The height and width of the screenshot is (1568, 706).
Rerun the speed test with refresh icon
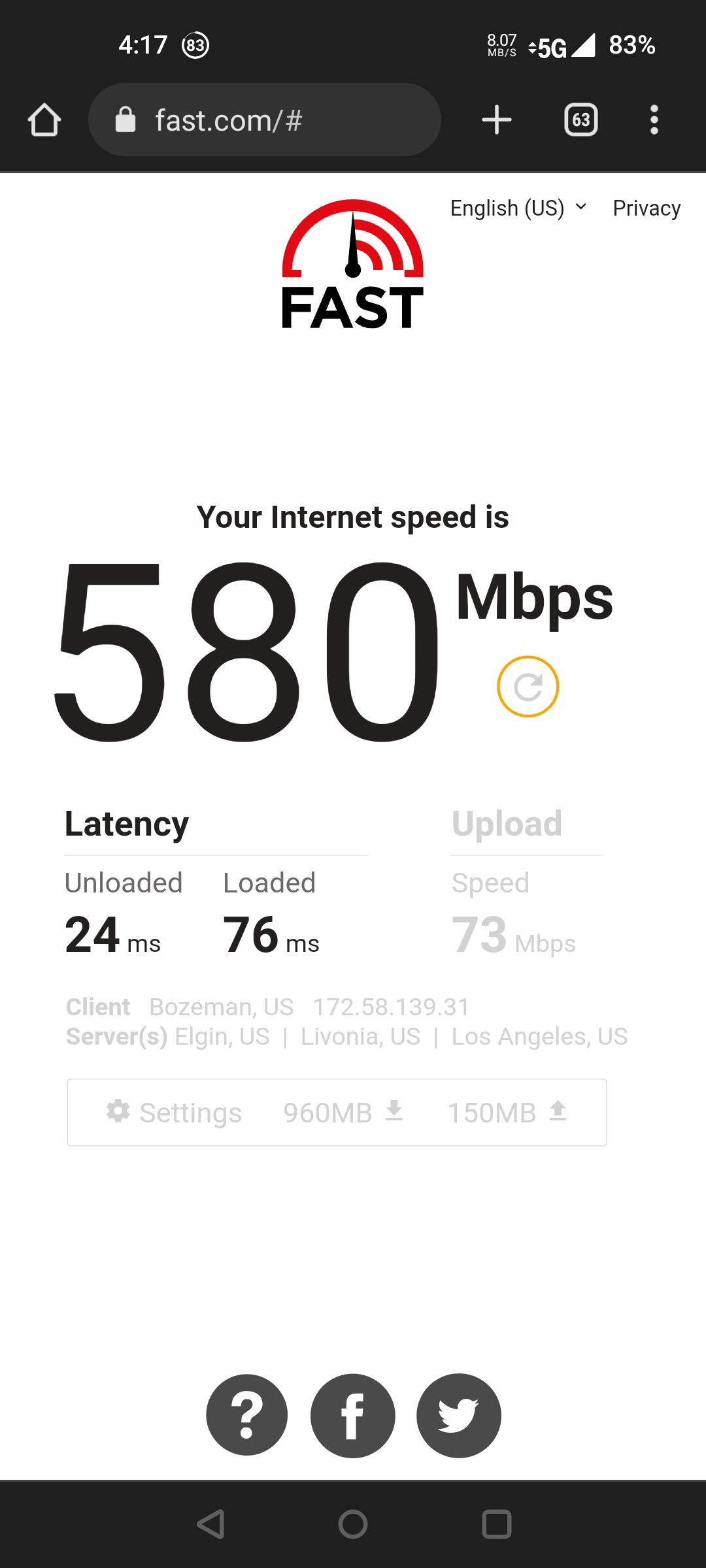(528, 687)
